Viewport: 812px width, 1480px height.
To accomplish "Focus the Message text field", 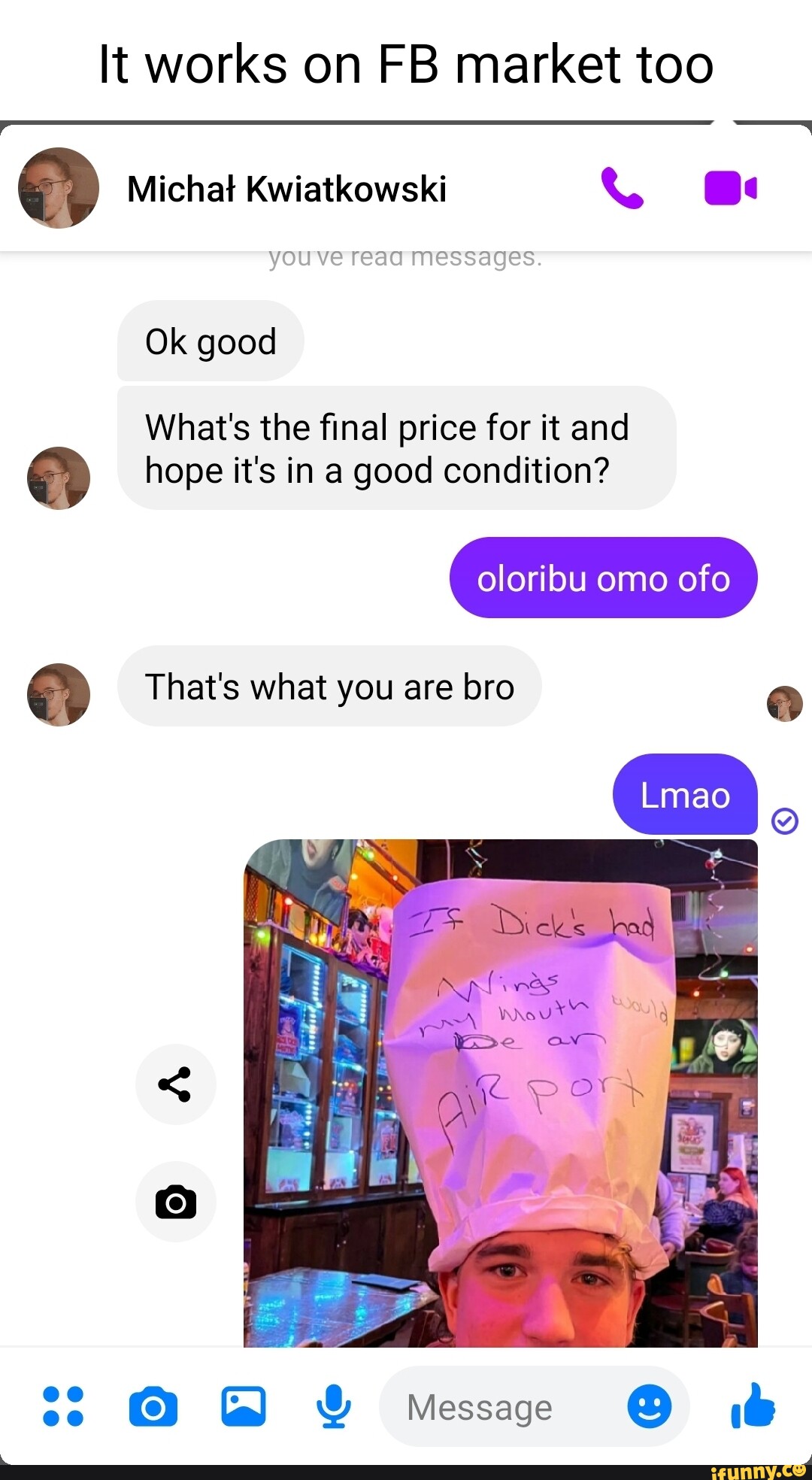I will pyautogui.click(x=496, y=1407).
